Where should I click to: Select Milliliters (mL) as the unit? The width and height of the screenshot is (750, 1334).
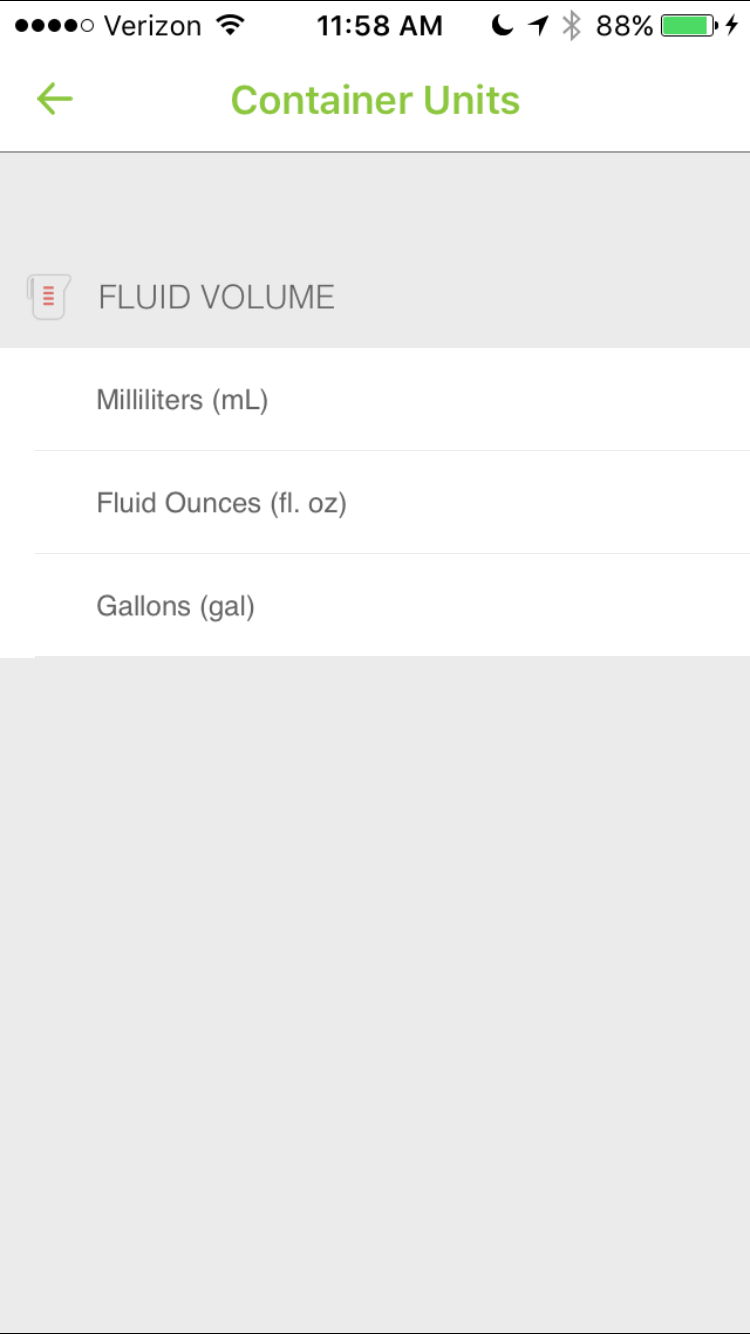coord(183,400)
